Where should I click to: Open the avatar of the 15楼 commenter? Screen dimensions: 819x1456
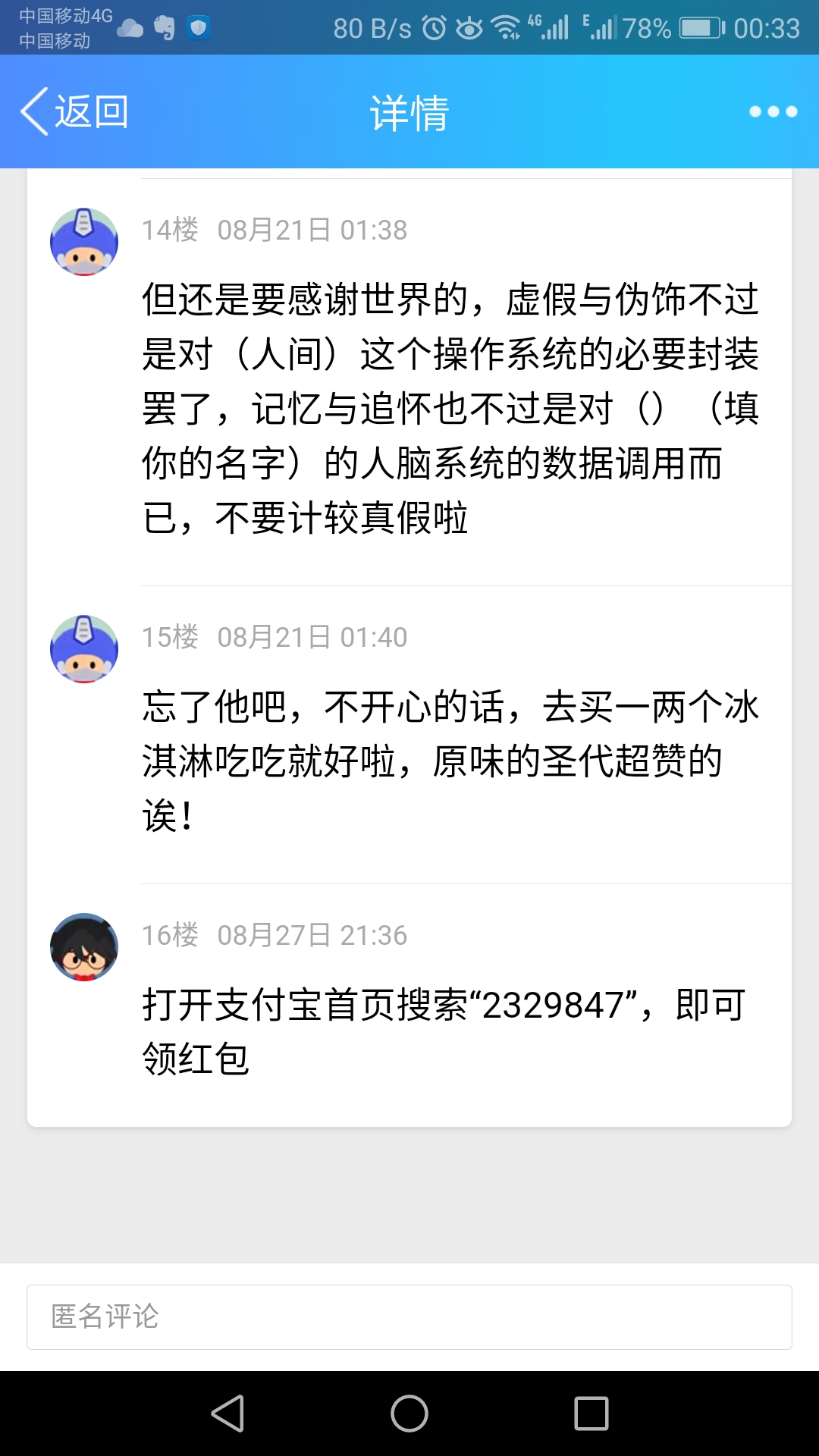pyautogui.click(x=84, y=649)
